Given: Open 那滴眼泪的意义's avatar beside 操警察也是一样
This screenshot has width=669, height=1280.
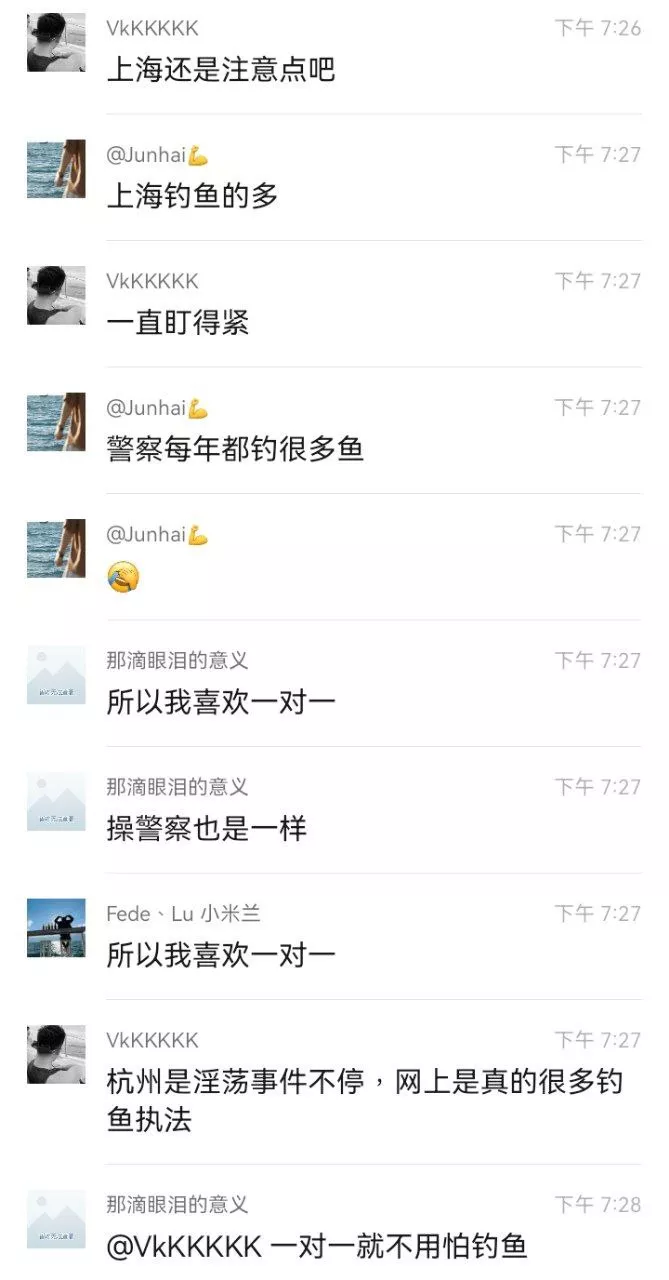Looking at the screenshot, I should click(x=56, y=801).
